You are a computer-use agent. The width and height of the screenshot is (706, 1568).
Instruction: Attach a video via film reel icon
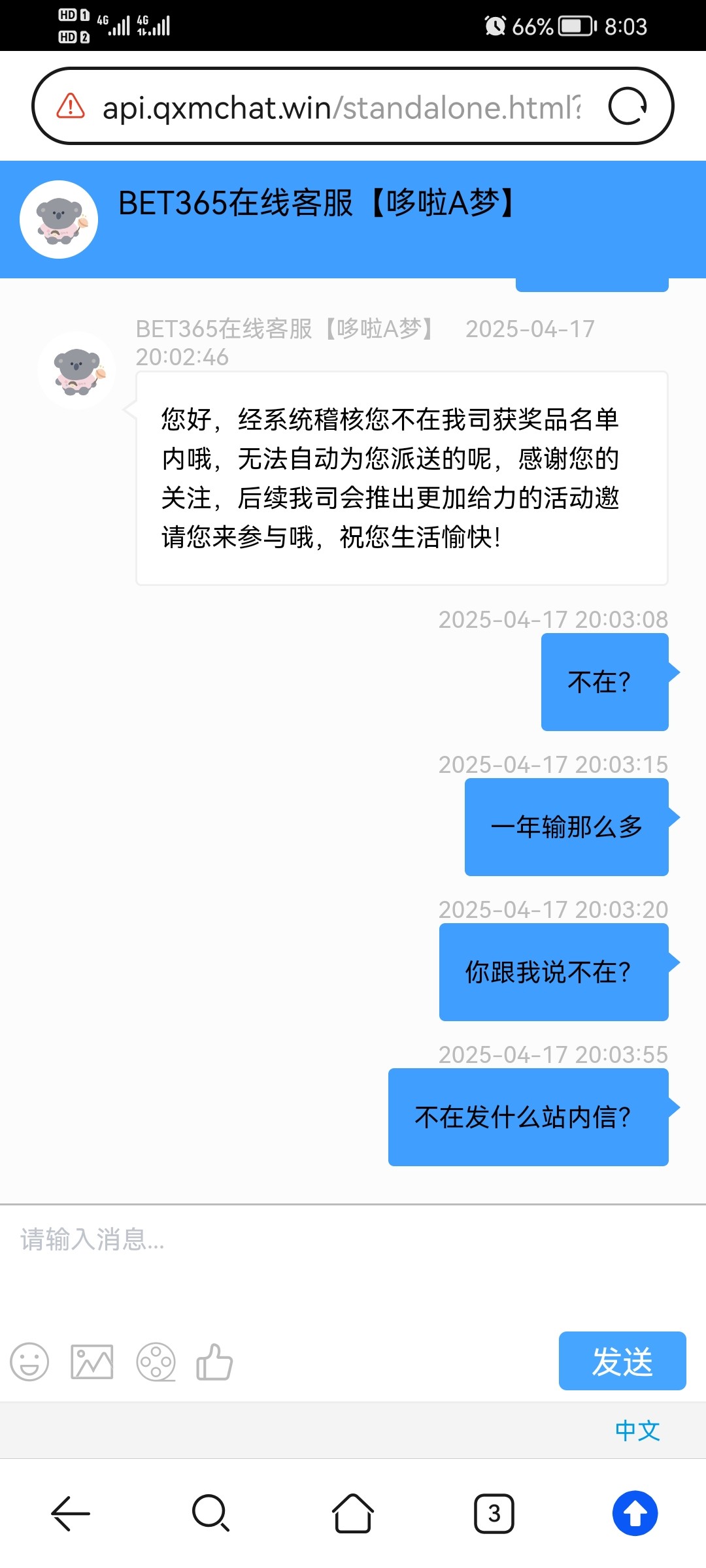click(x=156, y=1362)
